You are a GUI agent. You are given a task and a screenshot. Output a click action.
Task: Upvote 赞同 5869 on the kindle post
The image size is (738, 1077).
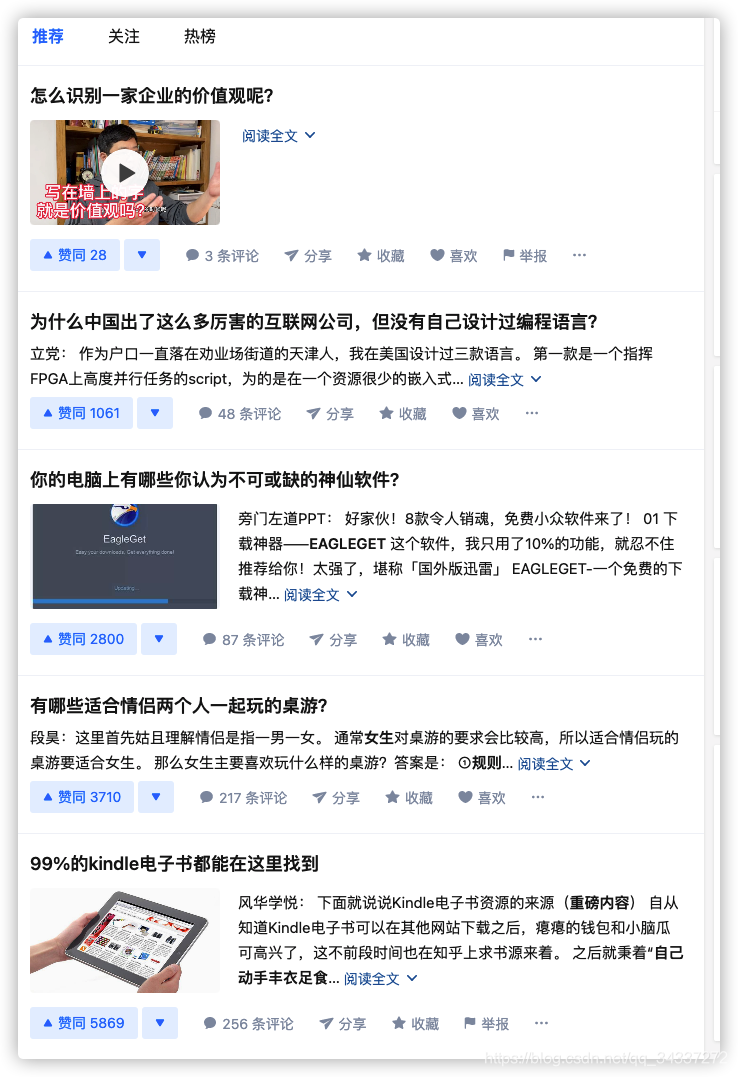pos(84,1023)
